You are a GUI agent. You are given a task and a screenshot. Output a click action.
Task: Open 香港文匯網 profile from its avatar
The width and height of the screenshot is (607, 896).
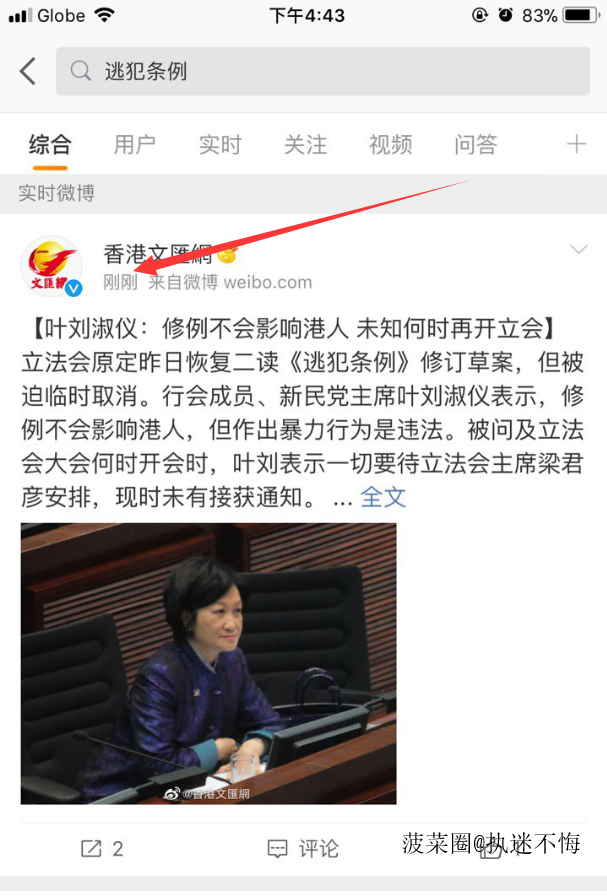pyautogui.click(x=52, y=266)
